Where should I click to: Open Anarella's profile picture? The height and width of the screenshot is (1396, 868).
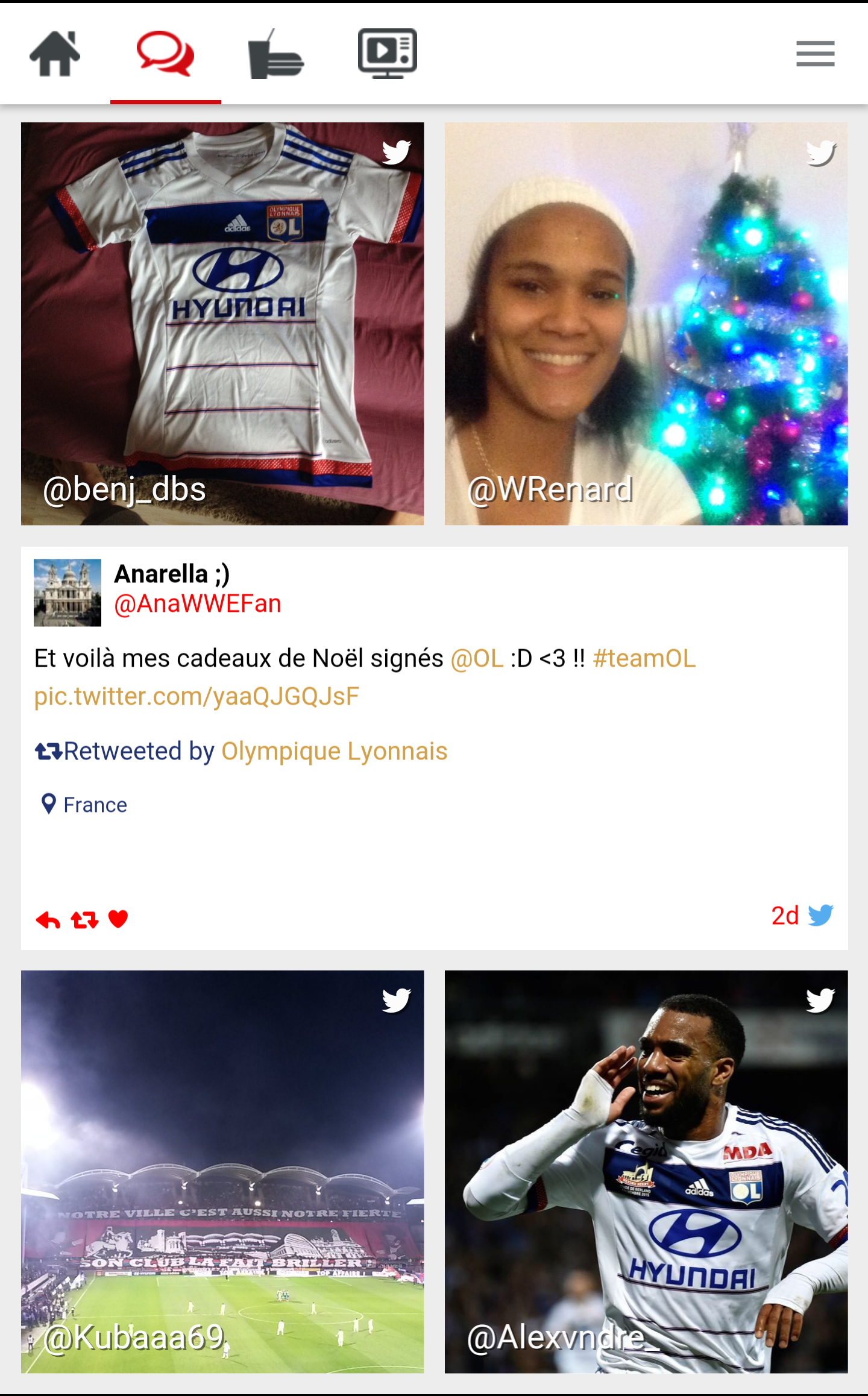(68, 593)
